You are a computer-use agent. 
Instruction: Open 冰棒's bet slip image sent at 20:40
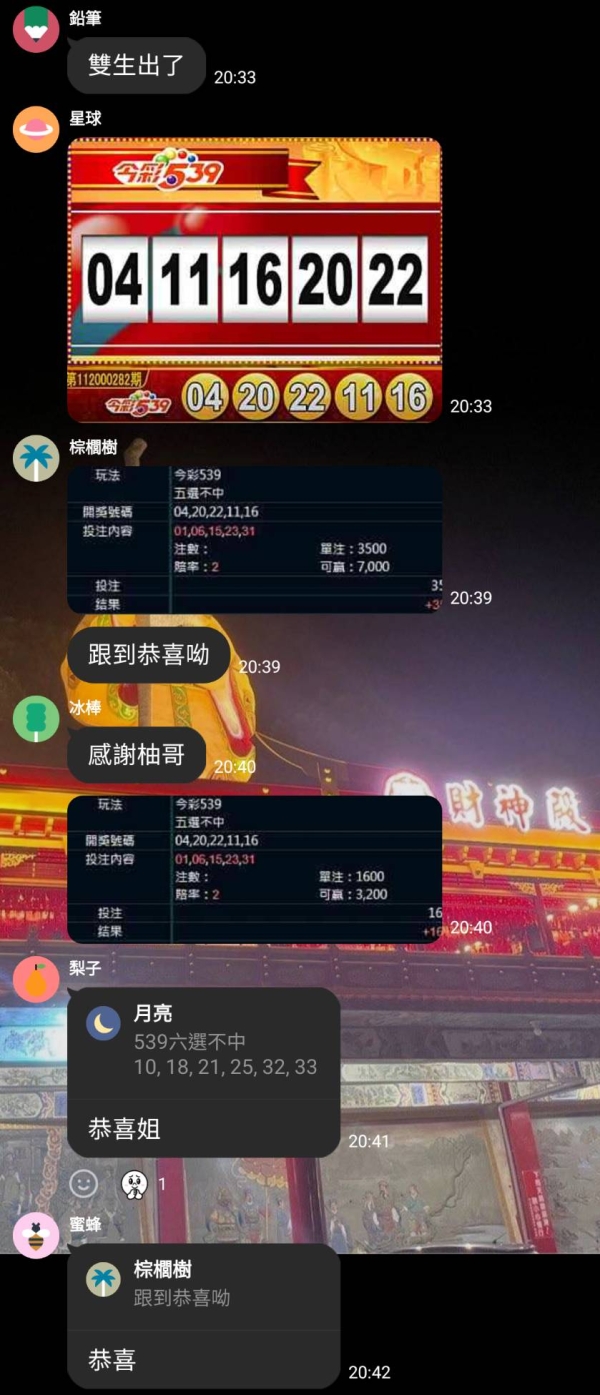(254, 868)
